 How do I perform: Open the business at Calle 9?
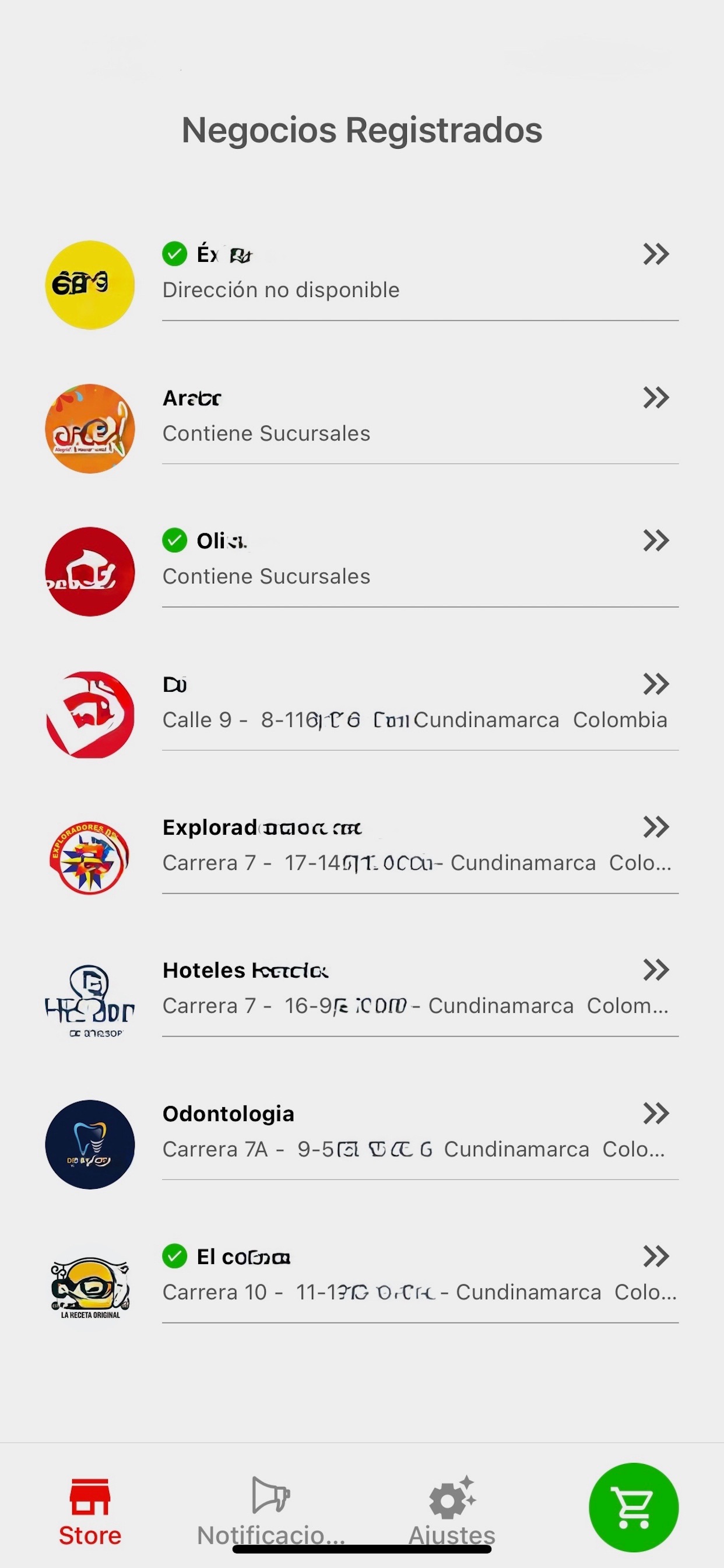(x=362, y=715)
